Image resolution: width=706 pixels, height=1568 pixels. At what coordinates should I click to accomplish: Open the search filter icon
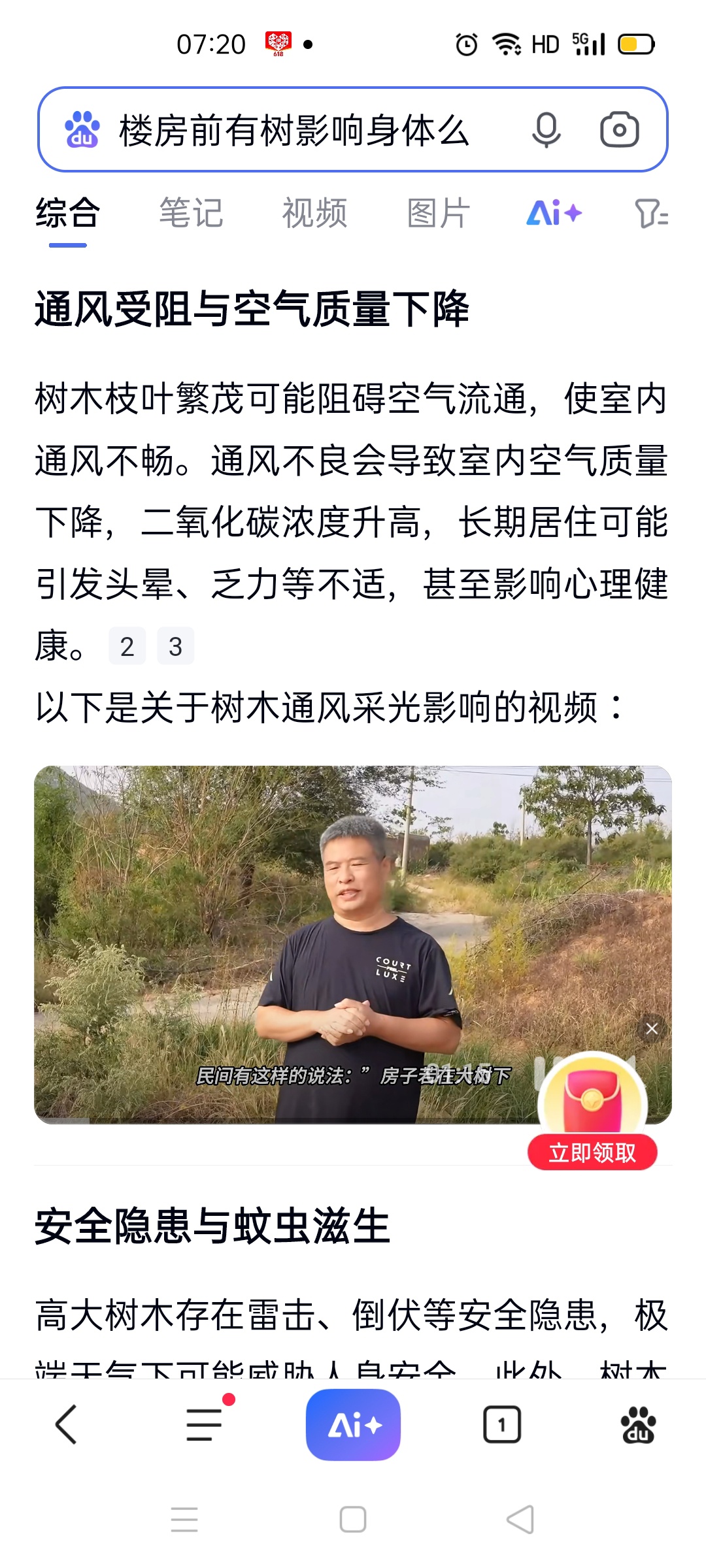tap(650, 213)
